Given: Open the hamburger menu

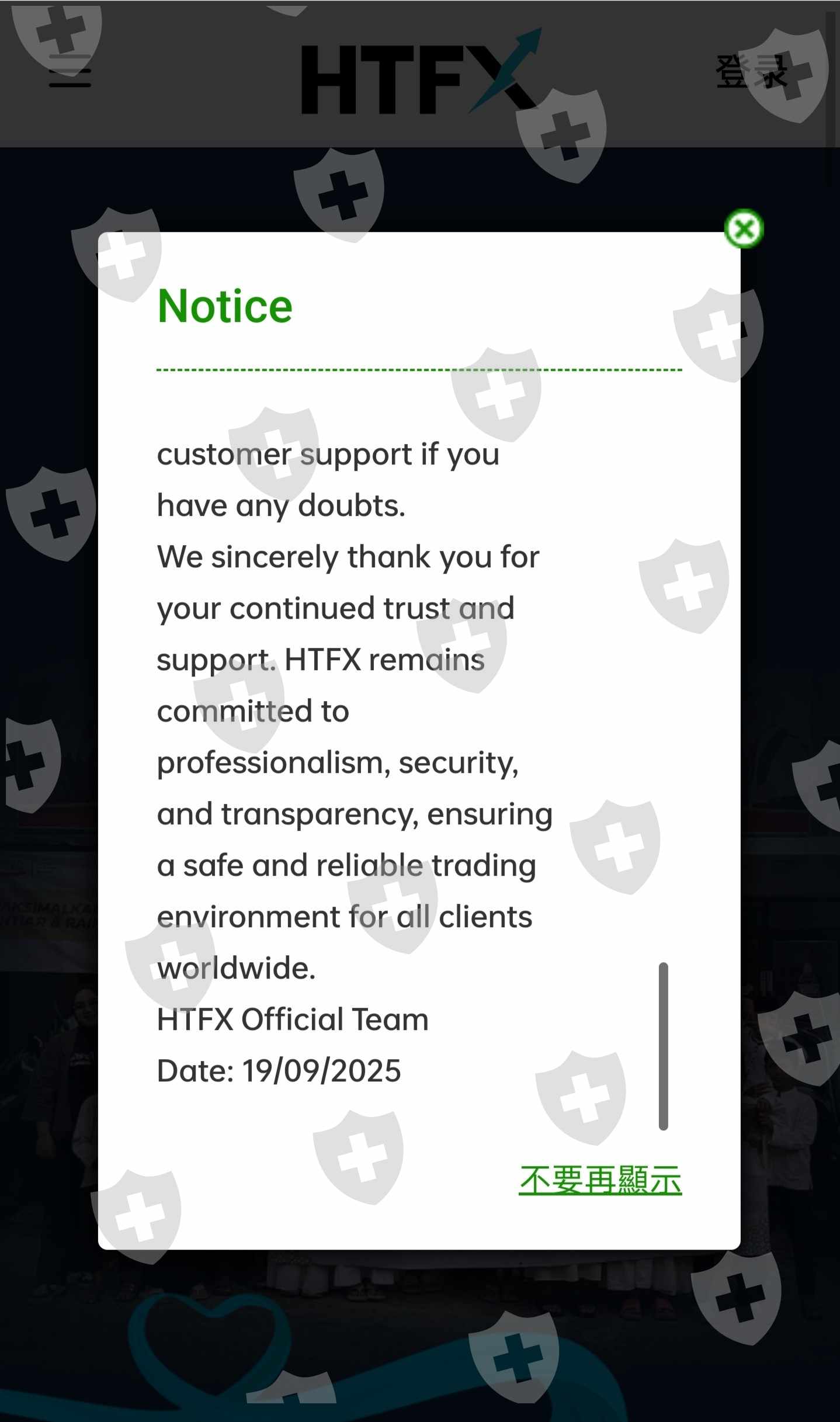Looking at the screenshot, I should coord(70,71).
